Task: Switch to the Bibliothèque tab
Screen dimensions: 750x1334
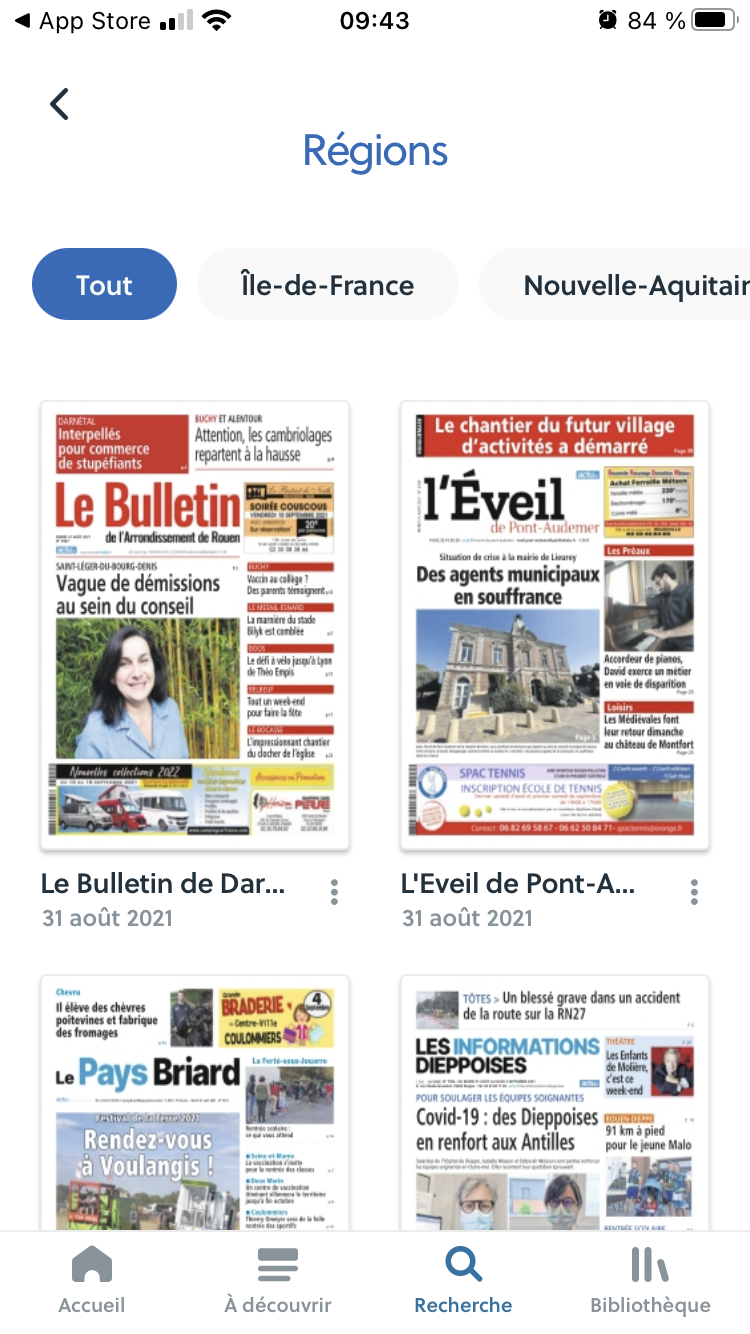Action: point(650,1280)
